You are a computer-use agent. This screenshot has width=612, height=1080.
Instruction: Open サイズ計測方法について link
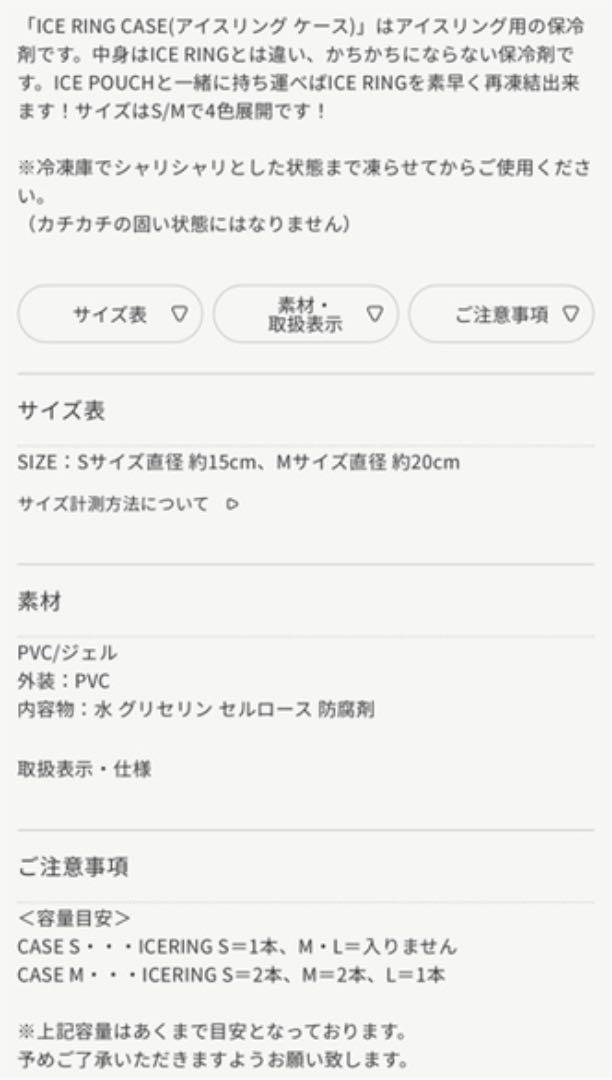(x=128, y=504)
